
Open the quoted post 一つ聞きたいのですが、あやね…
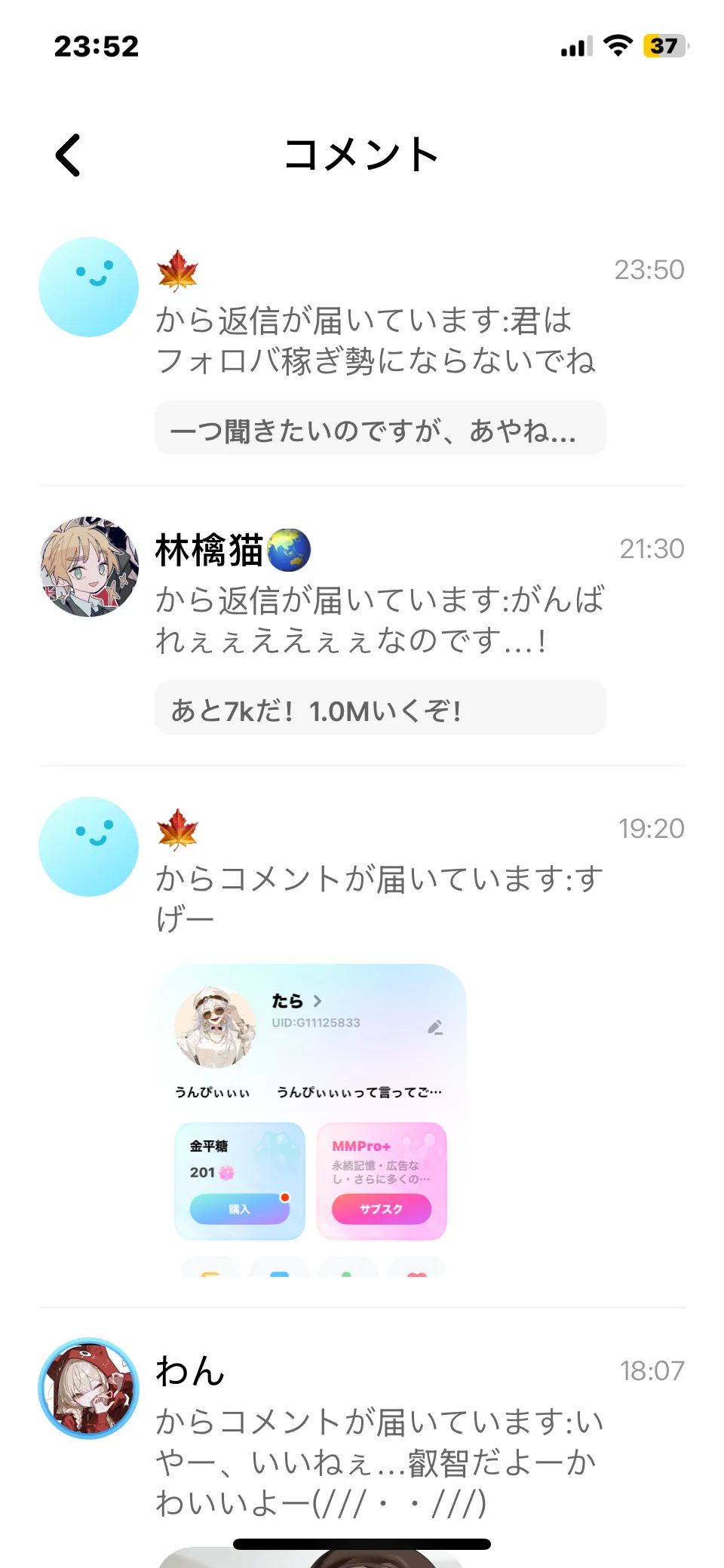point(380,429)
